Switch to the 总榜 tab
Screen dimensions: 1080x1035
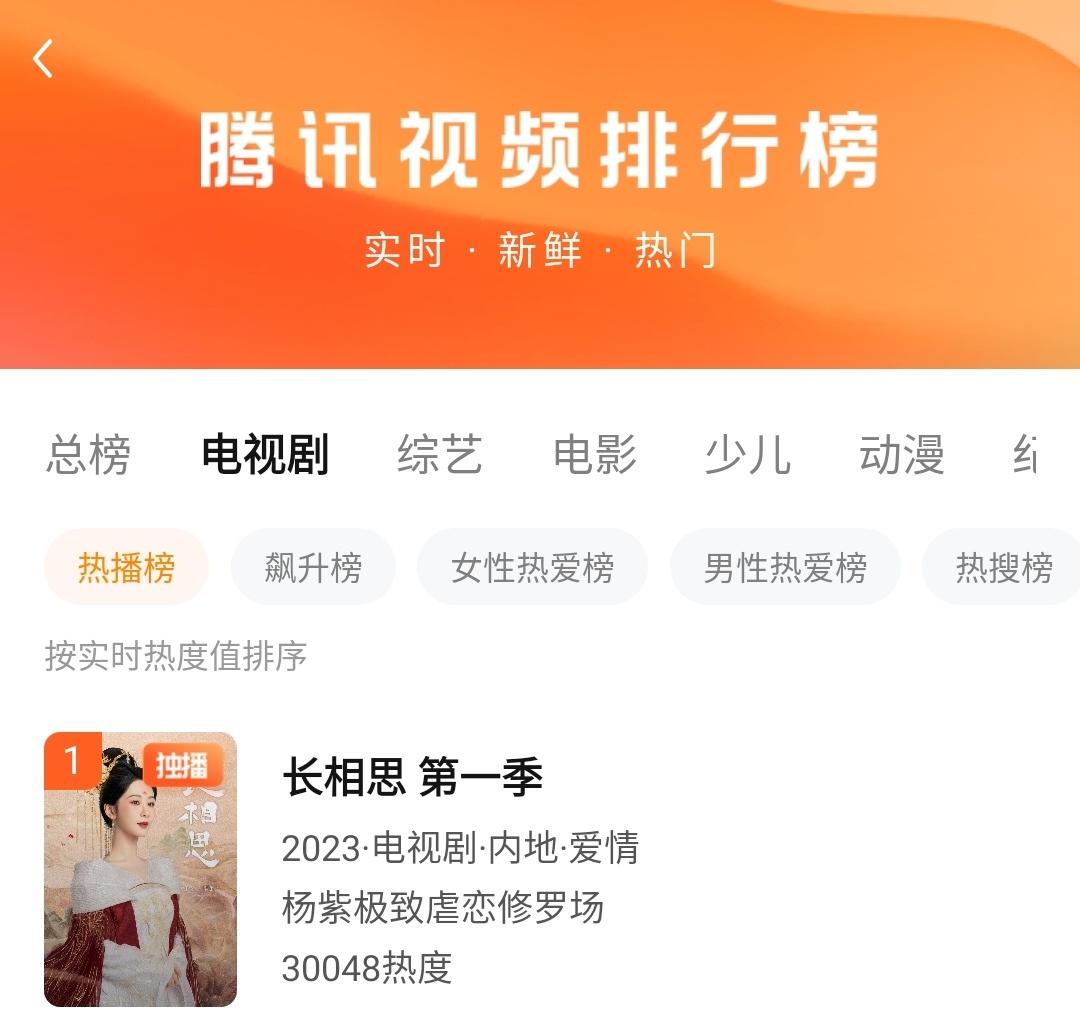88,455
